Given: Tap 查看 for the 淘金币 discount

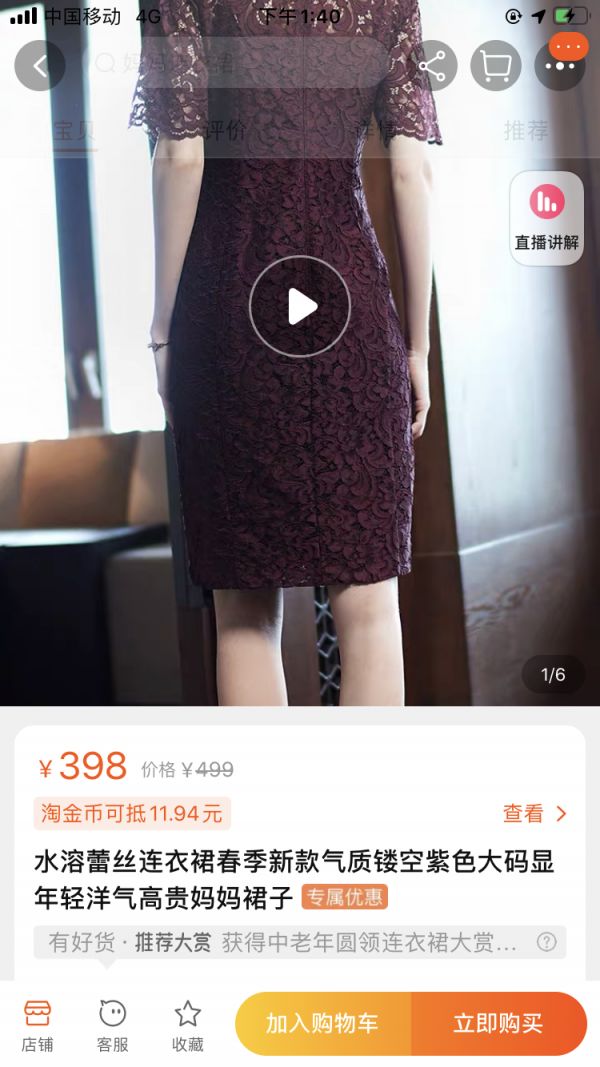Looking at the screenshot, I should (534, 813).
